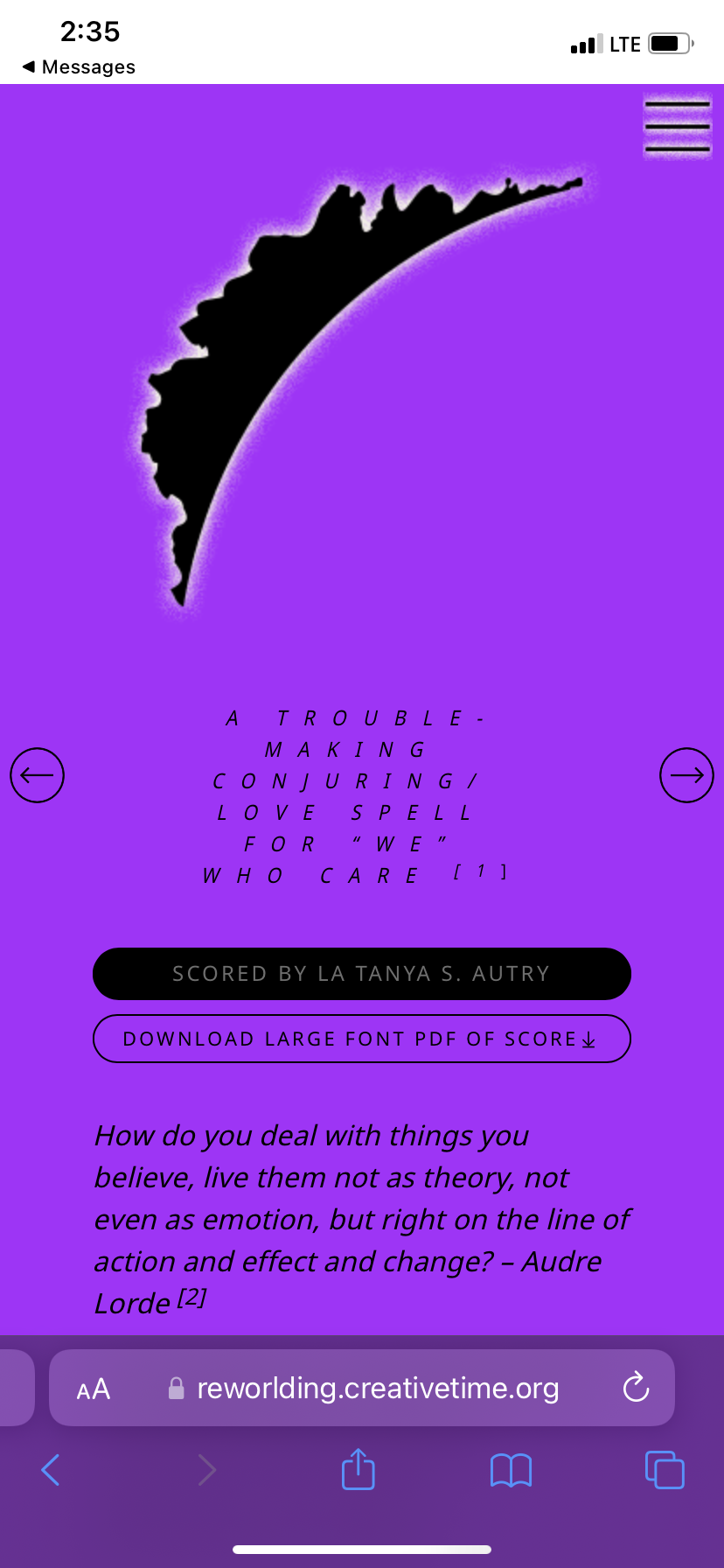Screen dimensions: 724x1568
Task: Show open Safari tabs
Action: tap(665, 1469)
